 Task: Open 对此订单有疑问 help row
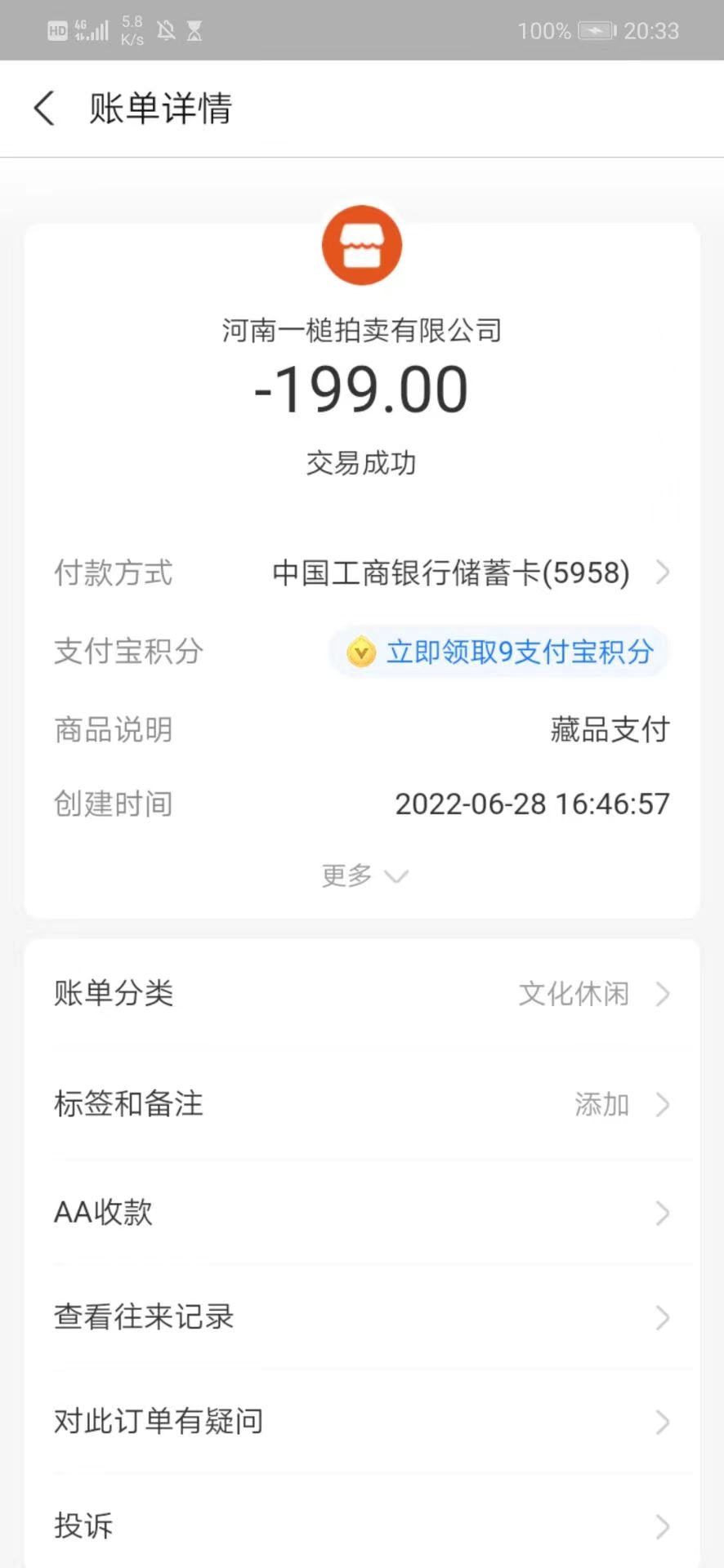click(362, 1422)
